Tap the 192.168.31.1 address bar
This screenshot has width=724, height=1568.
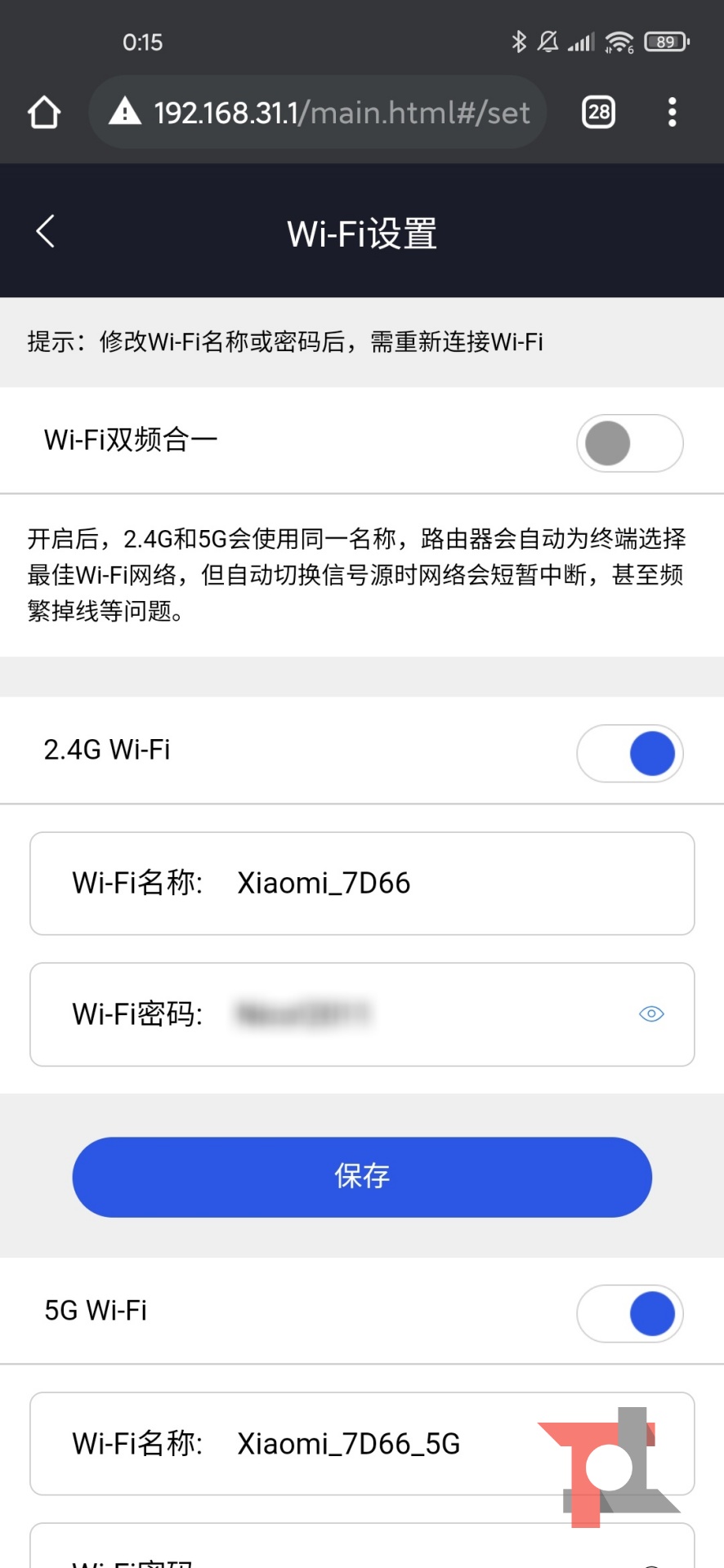tap(327, 113)
